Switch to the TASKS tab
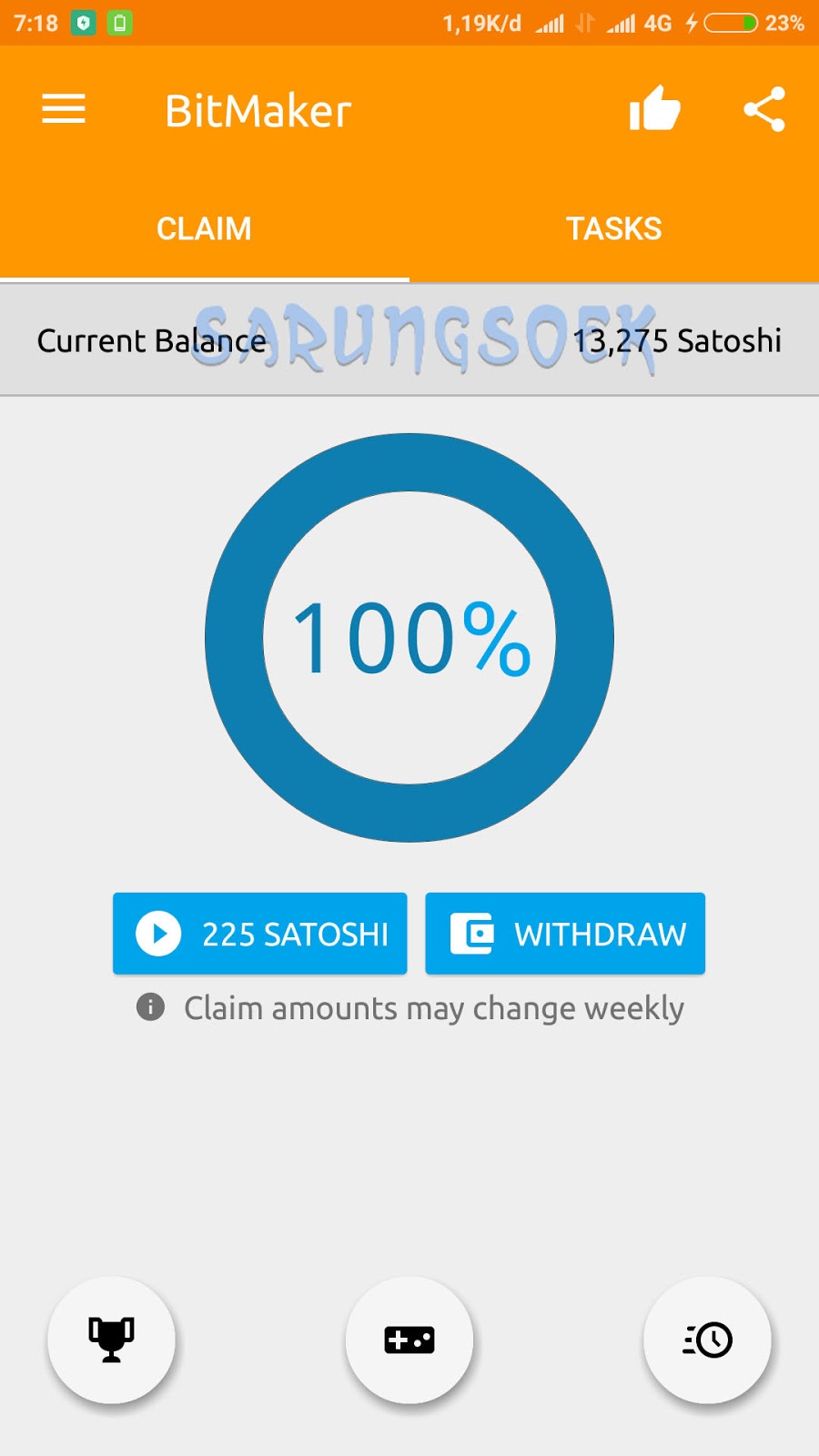The image size is (819, 1456). click(614, 228)
